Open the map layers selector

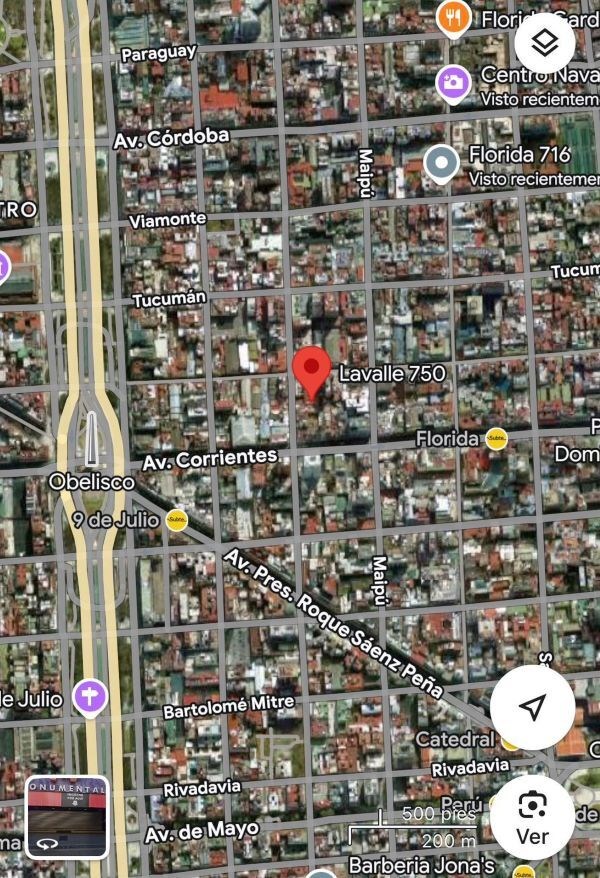point(544,43)
